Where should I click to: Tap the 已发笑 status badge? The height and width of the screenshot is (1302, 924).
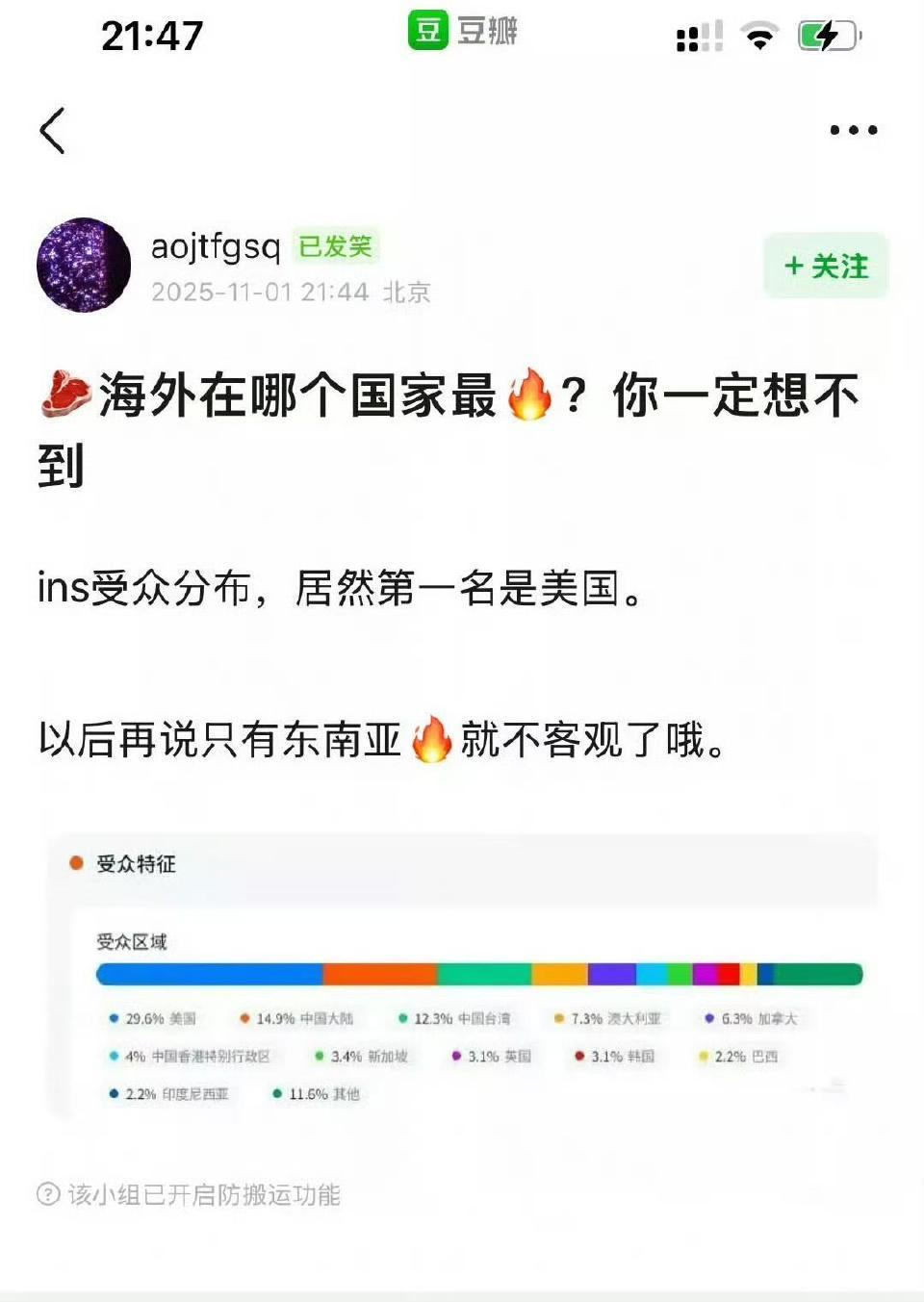(337, 245)
